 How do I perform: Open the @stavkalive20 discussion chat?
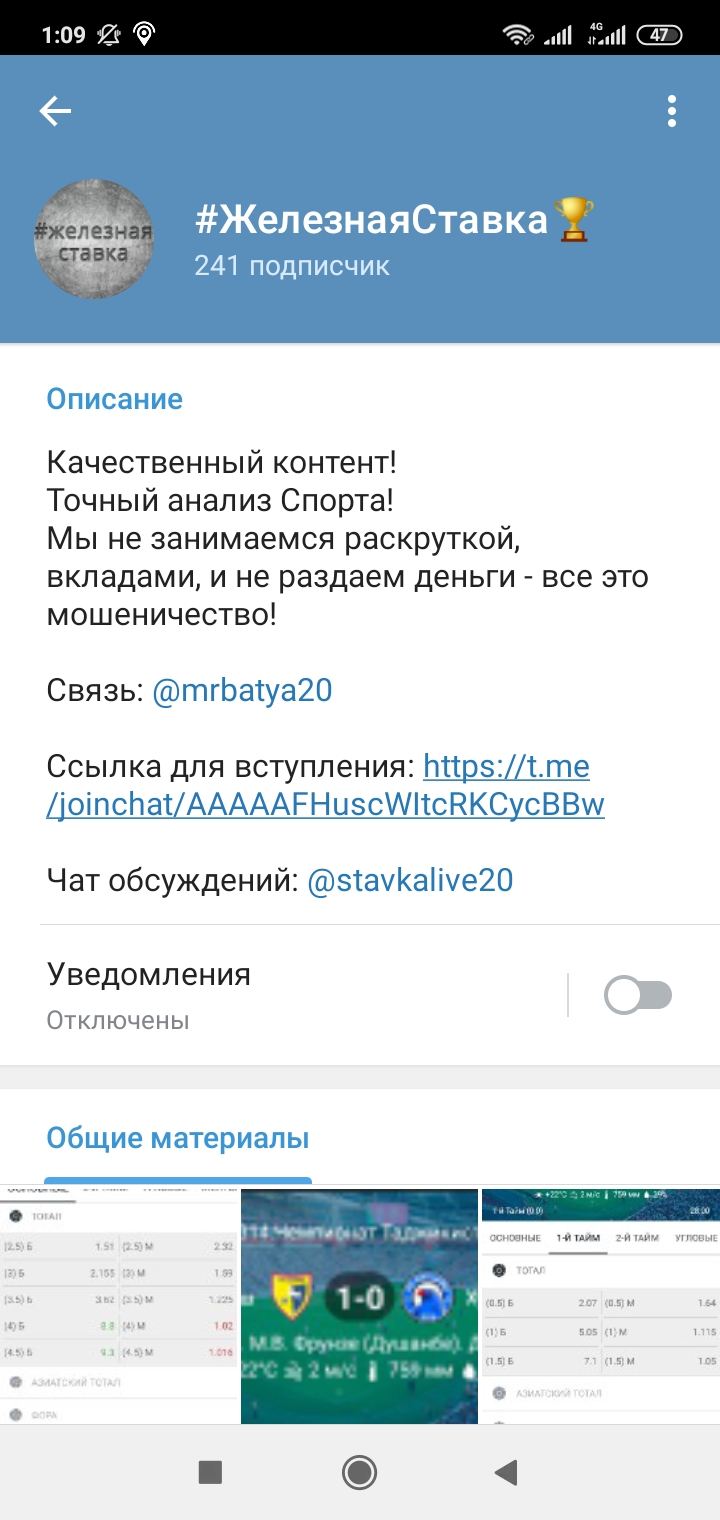pos(410,880)
